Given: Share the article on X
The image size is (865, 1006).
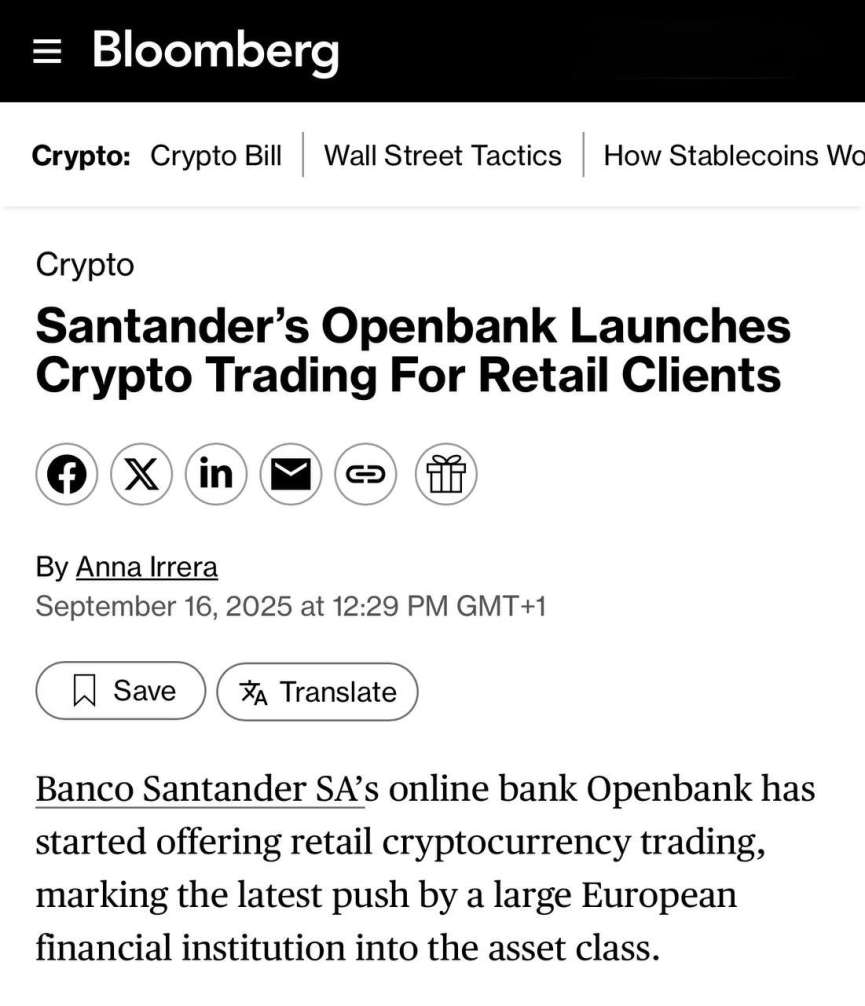Looking at the screenshot, I should click(x=141, y=474).
